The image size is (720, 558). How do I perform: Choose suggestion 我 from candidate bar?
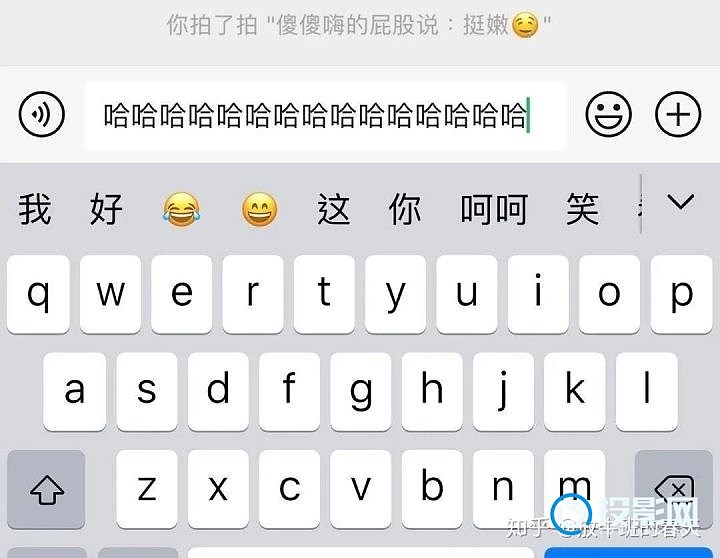click(35, 209)
